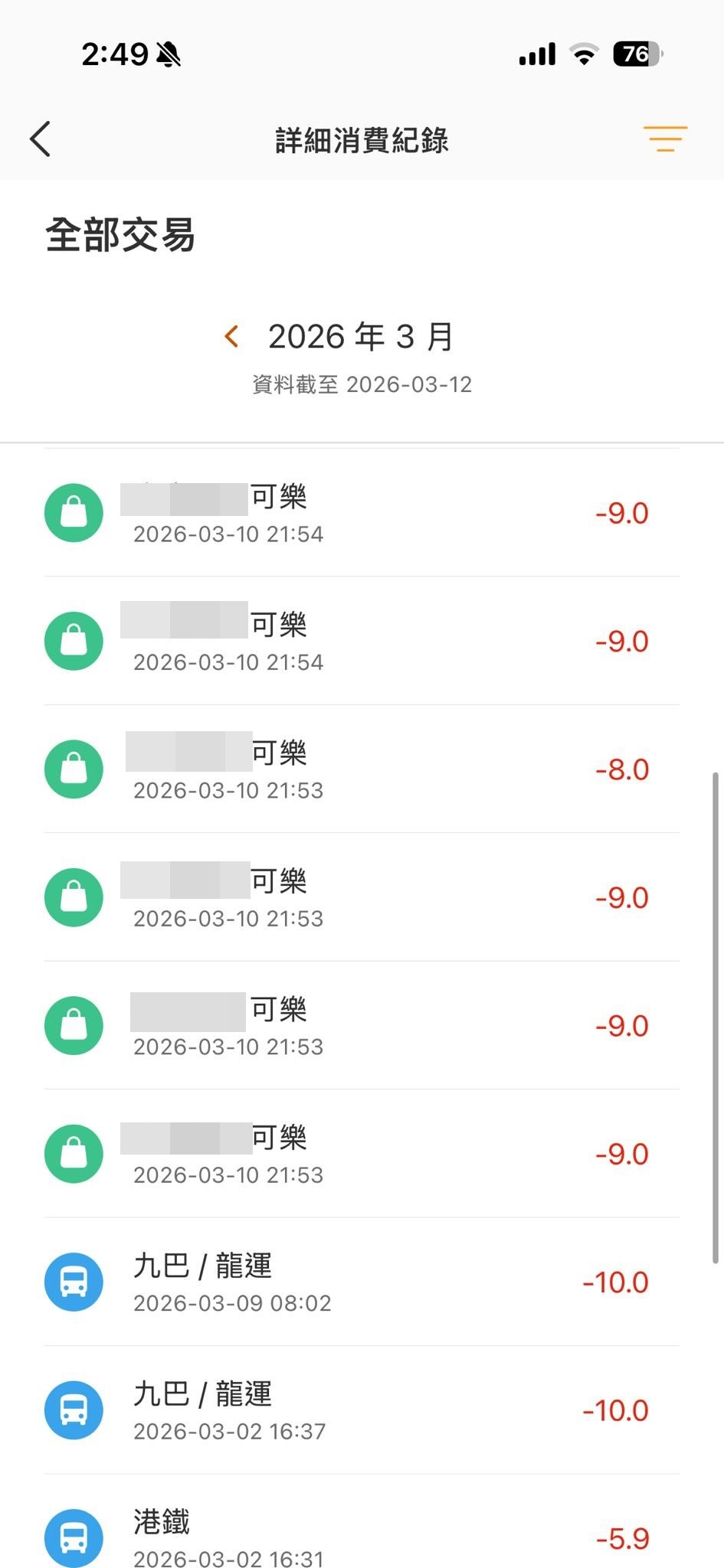Open the transaction filter icon

pyautogui.click(x=665, y=139)
